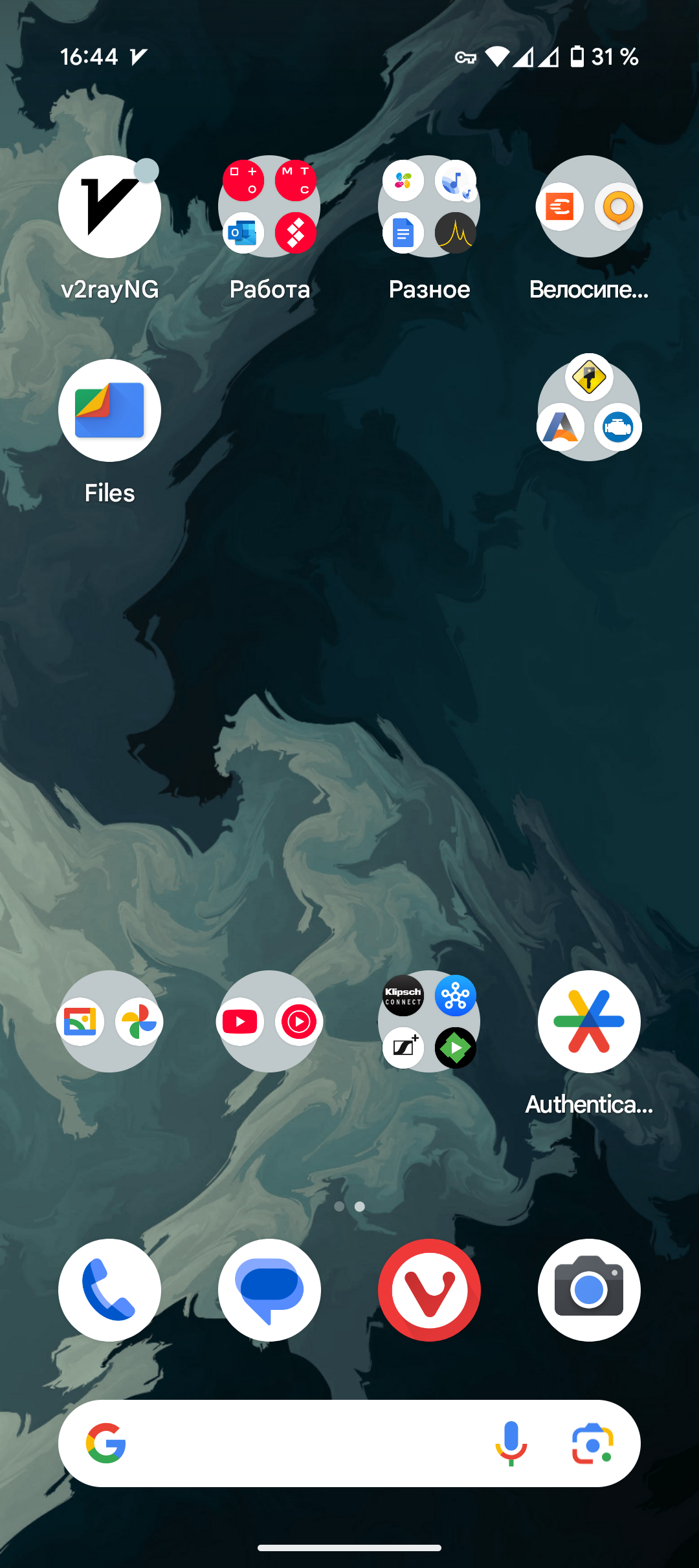Open the unnamed folder with the car engine icon
The image size is (699, 1568).
coord(589,408)
